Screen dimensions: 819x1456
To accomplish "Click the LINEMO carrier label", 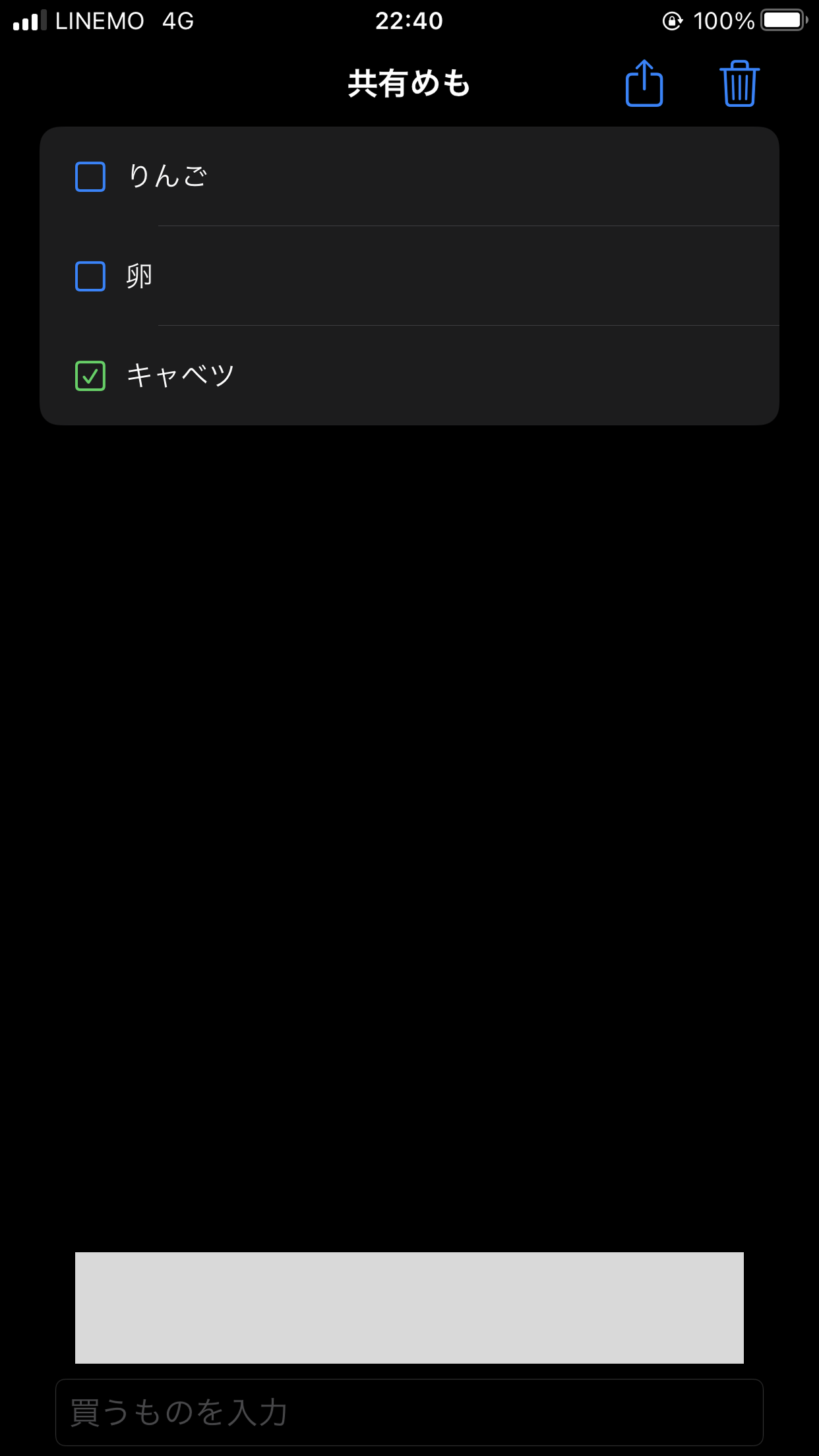I will click(x=99, y=20).
